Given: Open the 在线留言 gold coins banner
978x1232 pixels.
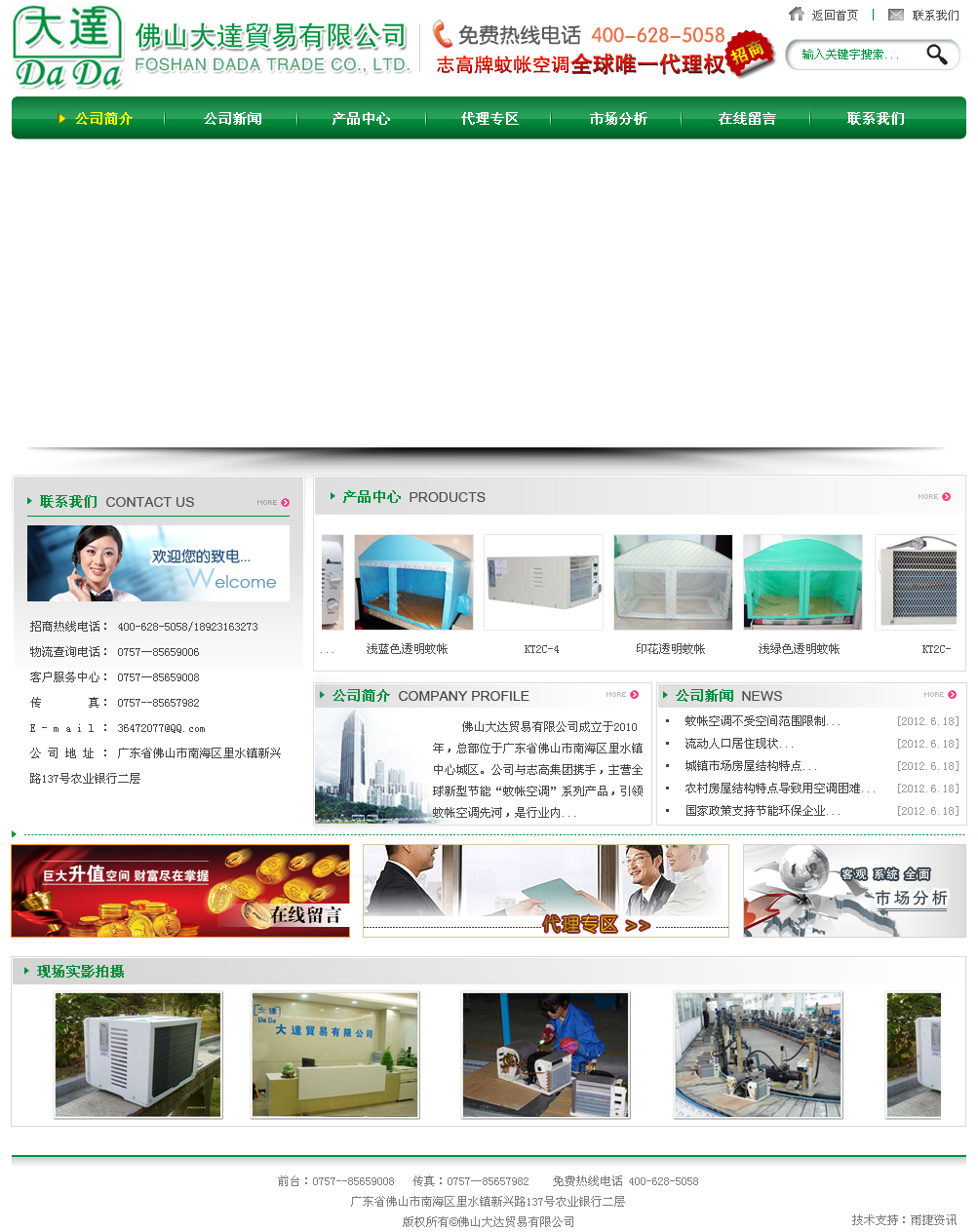Looking at the screenshot, I should tap(180, 891).
